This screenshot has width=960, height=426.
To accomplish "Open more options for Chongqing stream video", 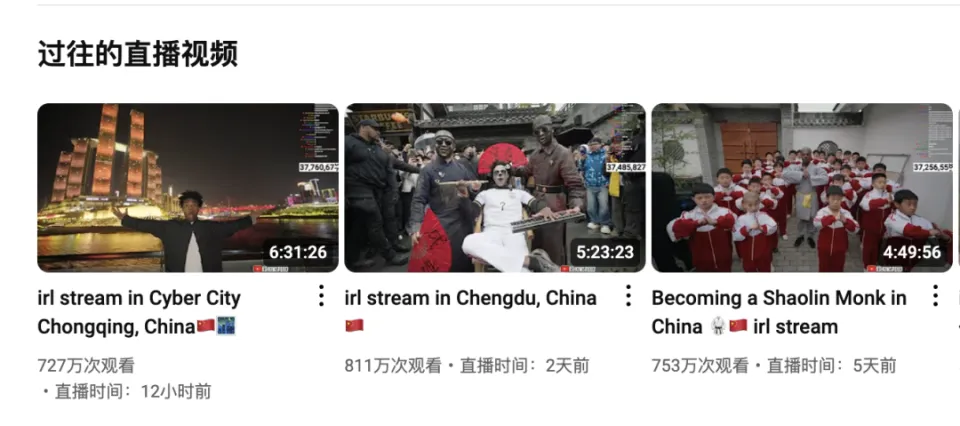I will pyautogui.click(x=321, y=296).
